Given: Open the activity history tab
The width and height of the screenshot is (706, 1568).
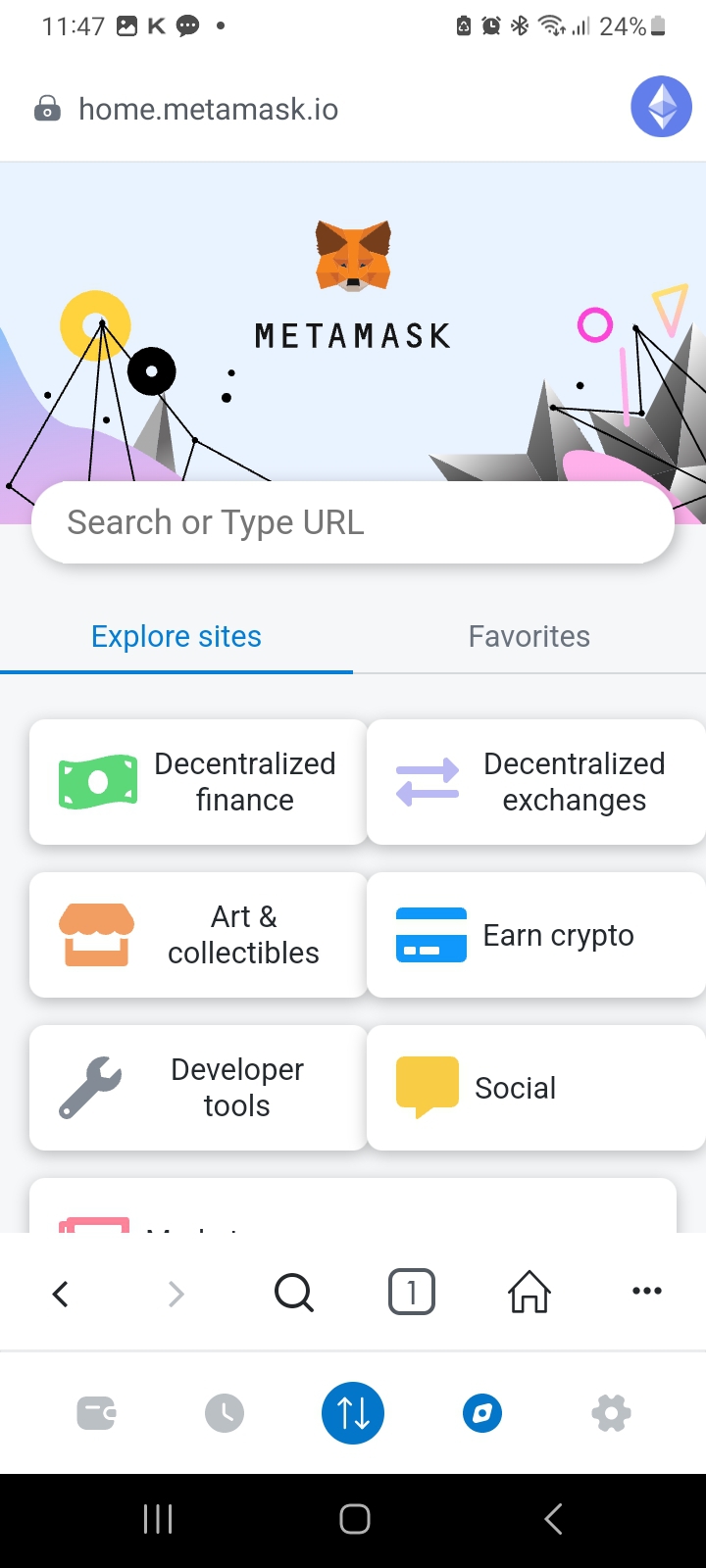Looking at the screenshot, I should tap(225, 1413).
